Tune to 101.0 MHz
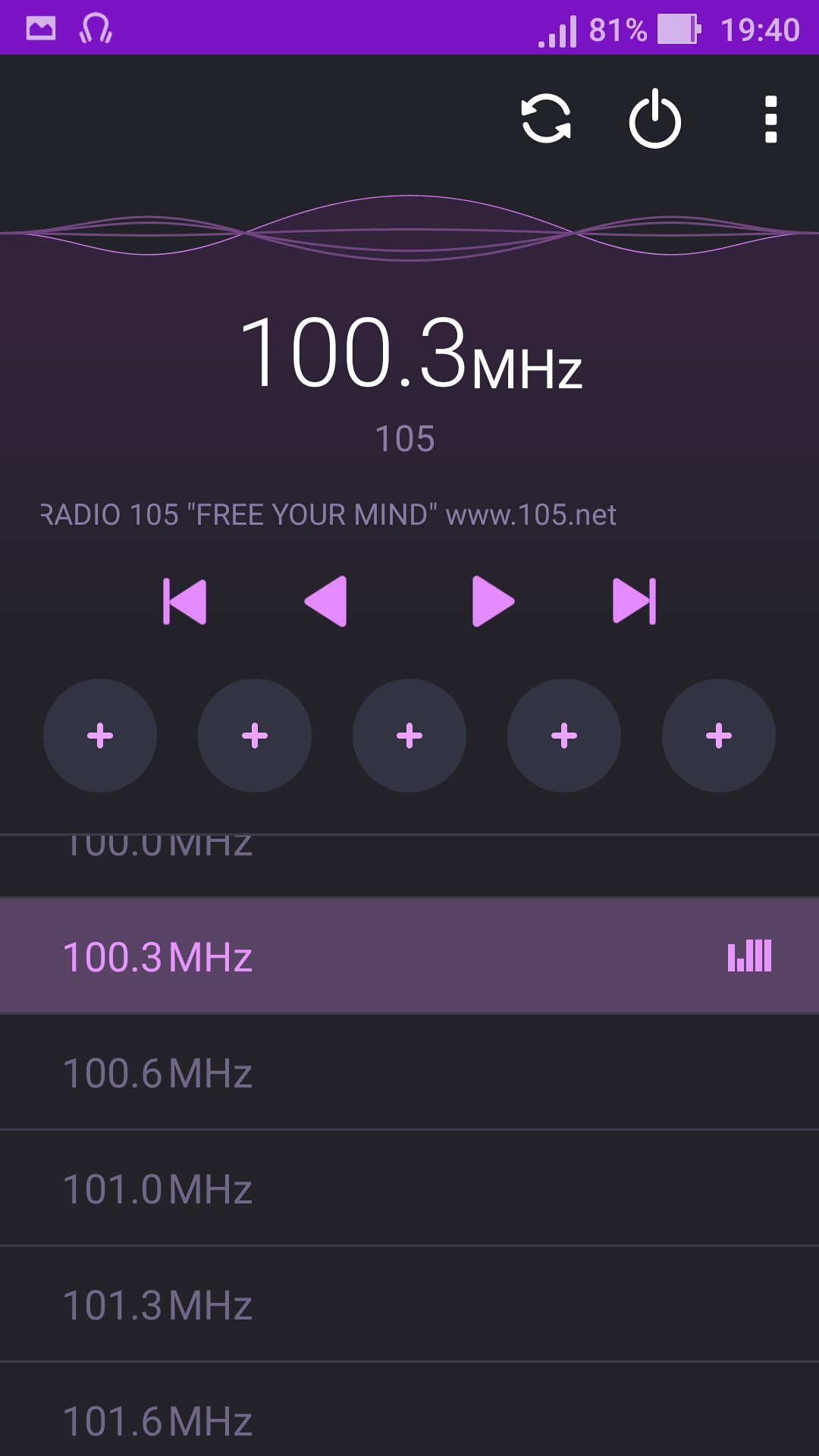The image size is (819, 1456). (409, 1188)
